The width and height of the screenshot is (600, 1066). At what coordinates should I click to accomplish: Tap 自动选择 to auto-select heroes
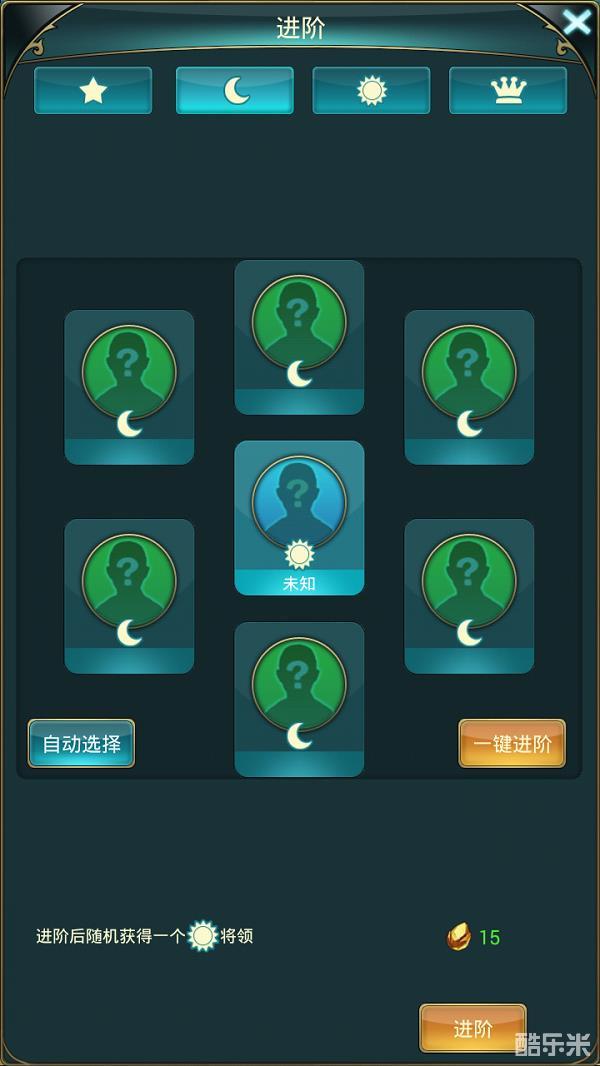pos(81,744)
